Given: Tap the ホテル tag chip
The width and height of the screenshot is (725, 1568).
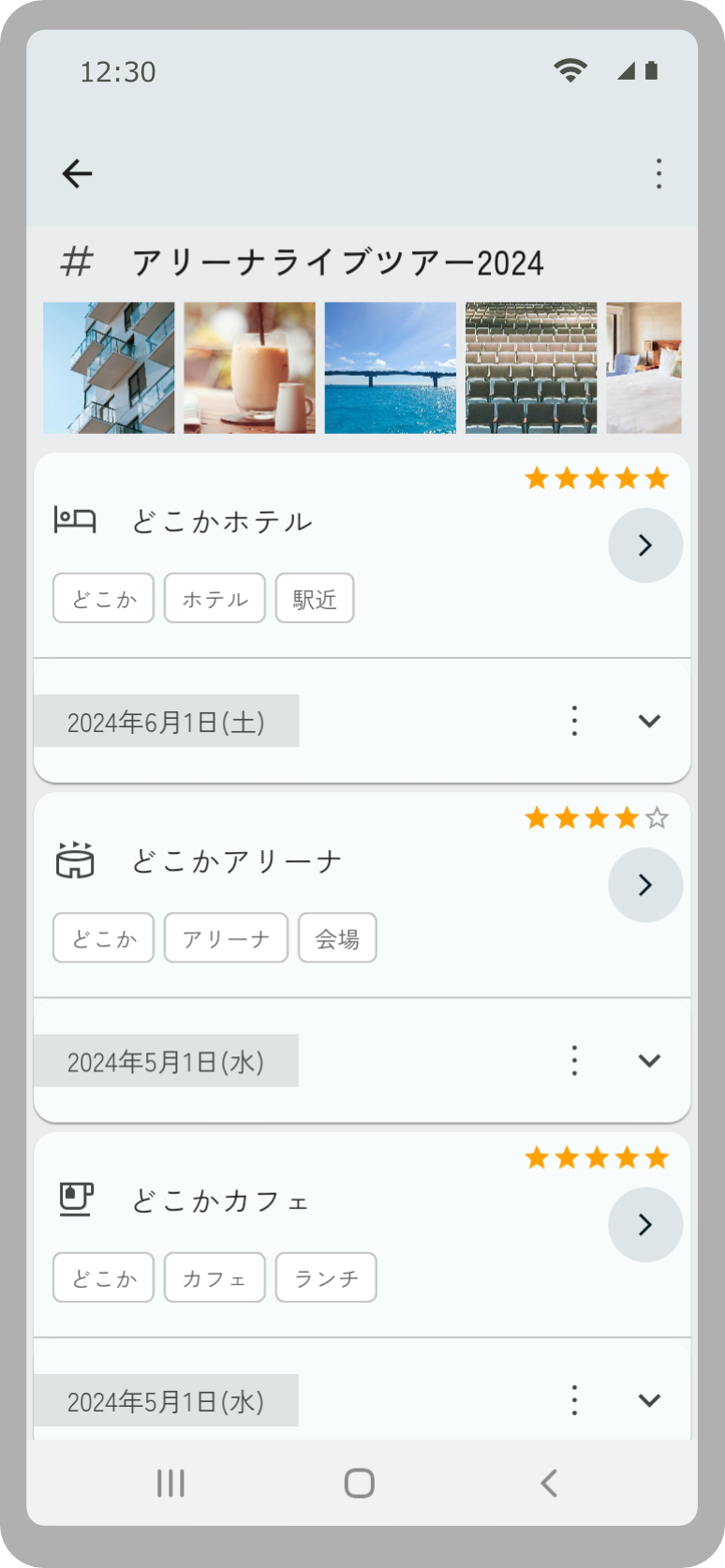Looking at the screenshot, I should [x=215, y=599].
